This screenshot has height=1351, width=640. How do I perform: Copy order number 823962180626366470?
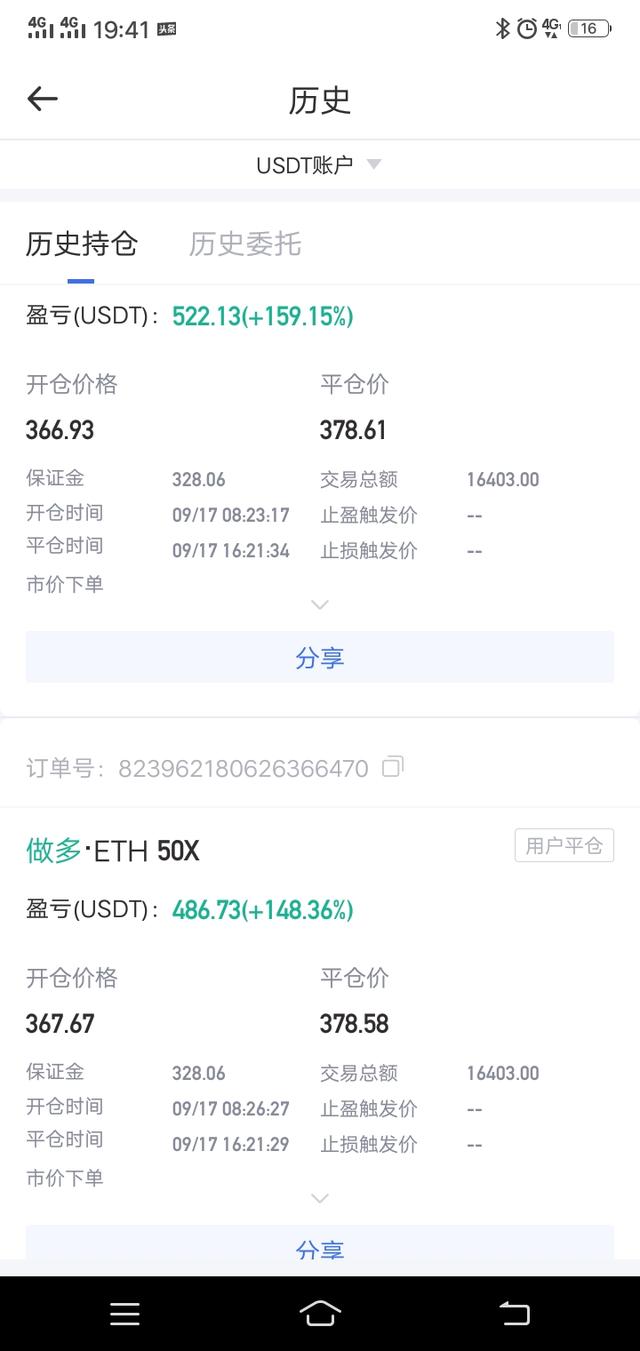coord(393,767)
